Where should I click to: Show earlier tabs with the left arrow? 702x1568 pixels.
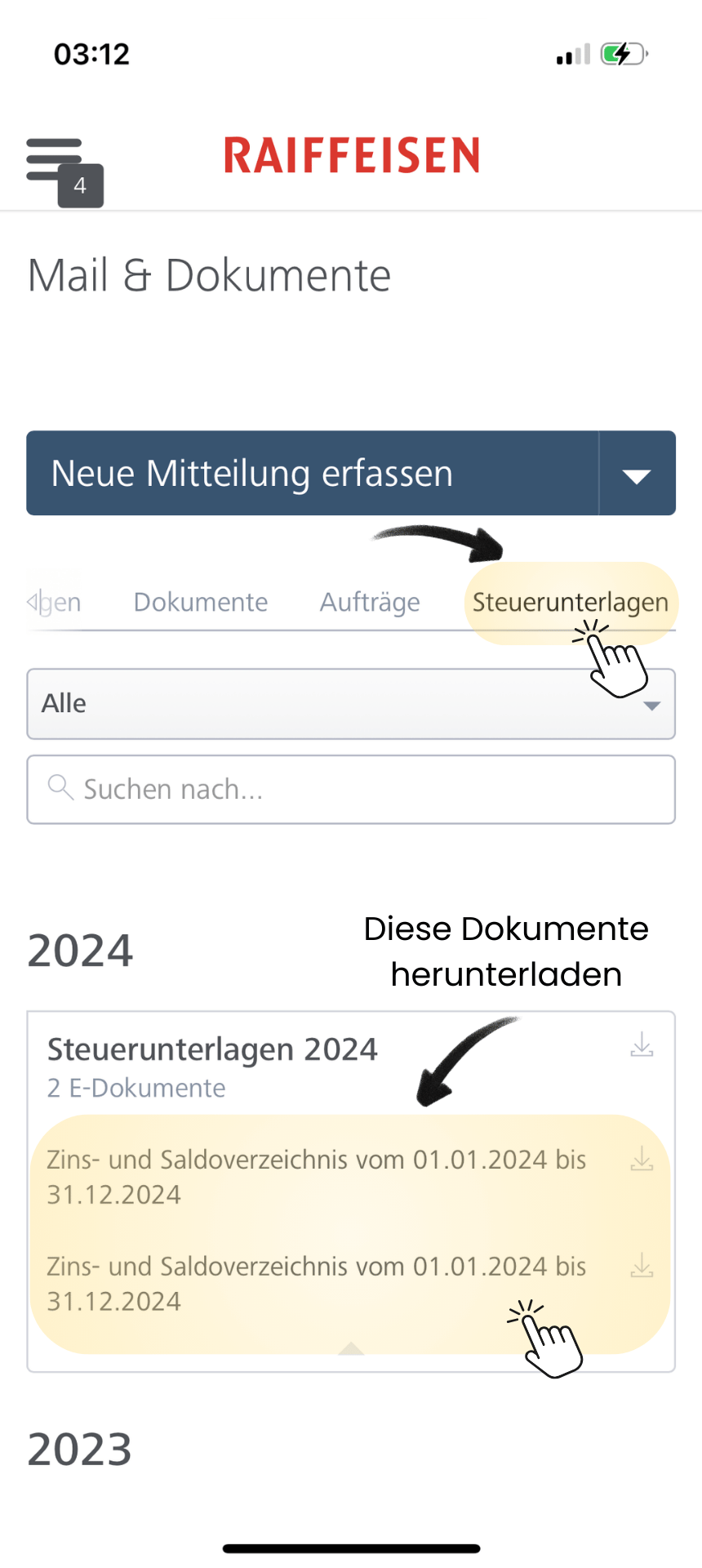coord(33,603)
